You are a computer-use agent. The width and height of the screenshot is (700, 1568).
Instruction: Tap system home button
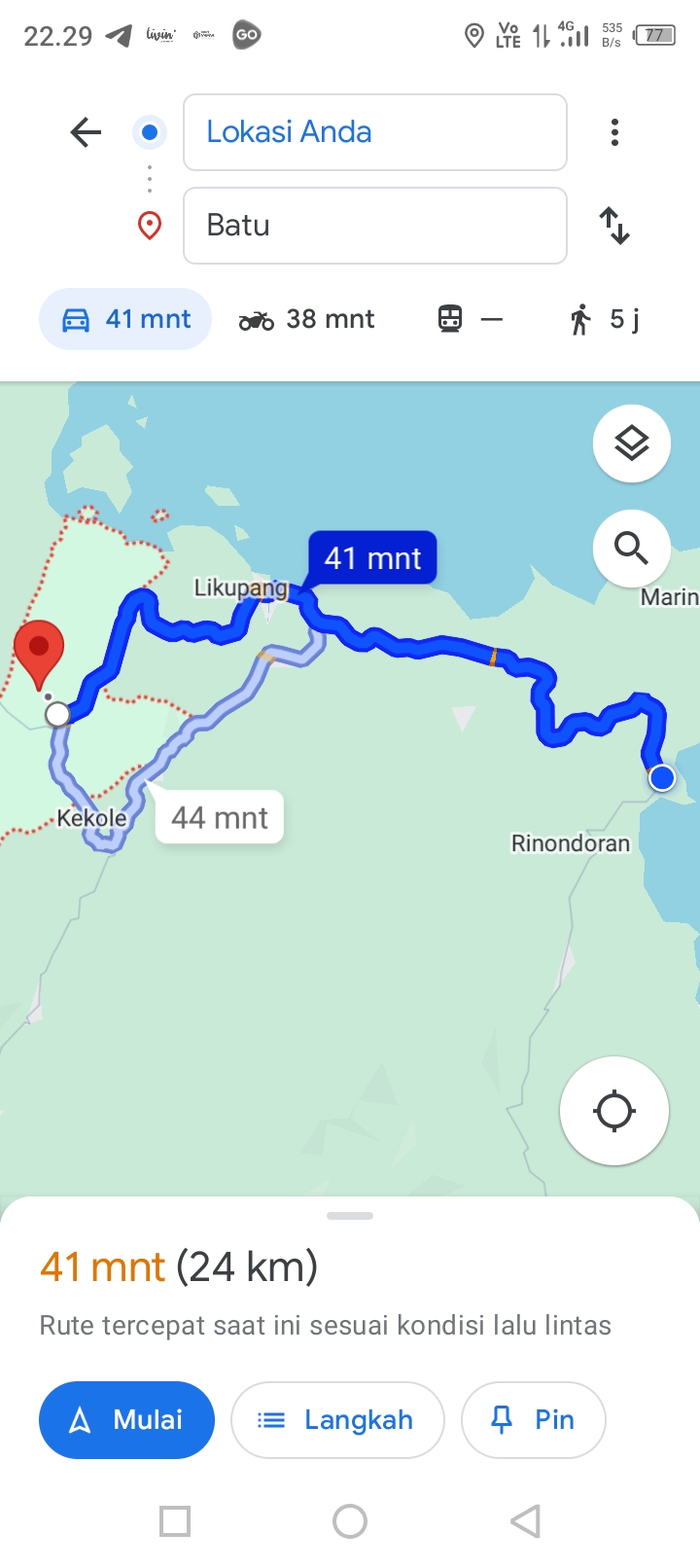[x=350, y=1521]
